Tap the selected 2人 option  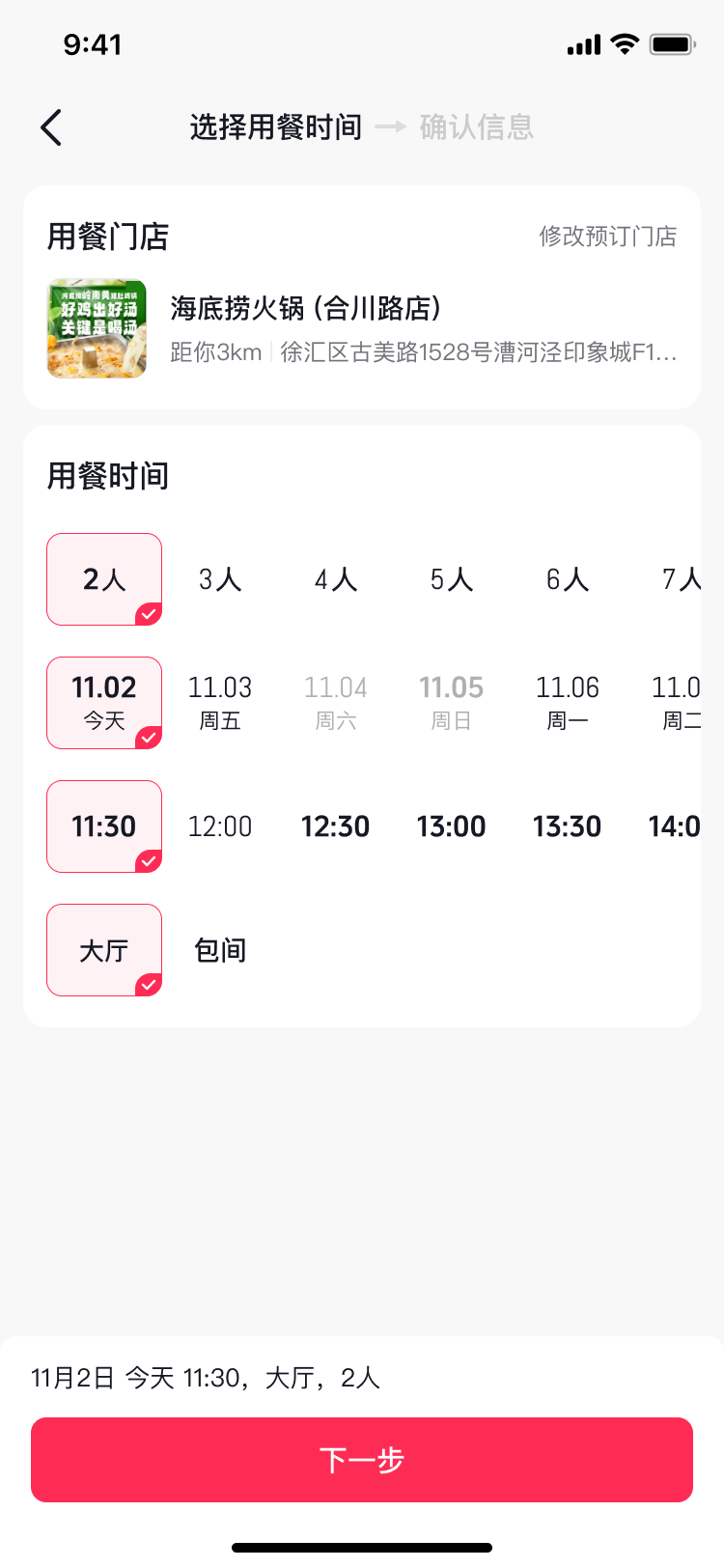click(x=104, y=579)
